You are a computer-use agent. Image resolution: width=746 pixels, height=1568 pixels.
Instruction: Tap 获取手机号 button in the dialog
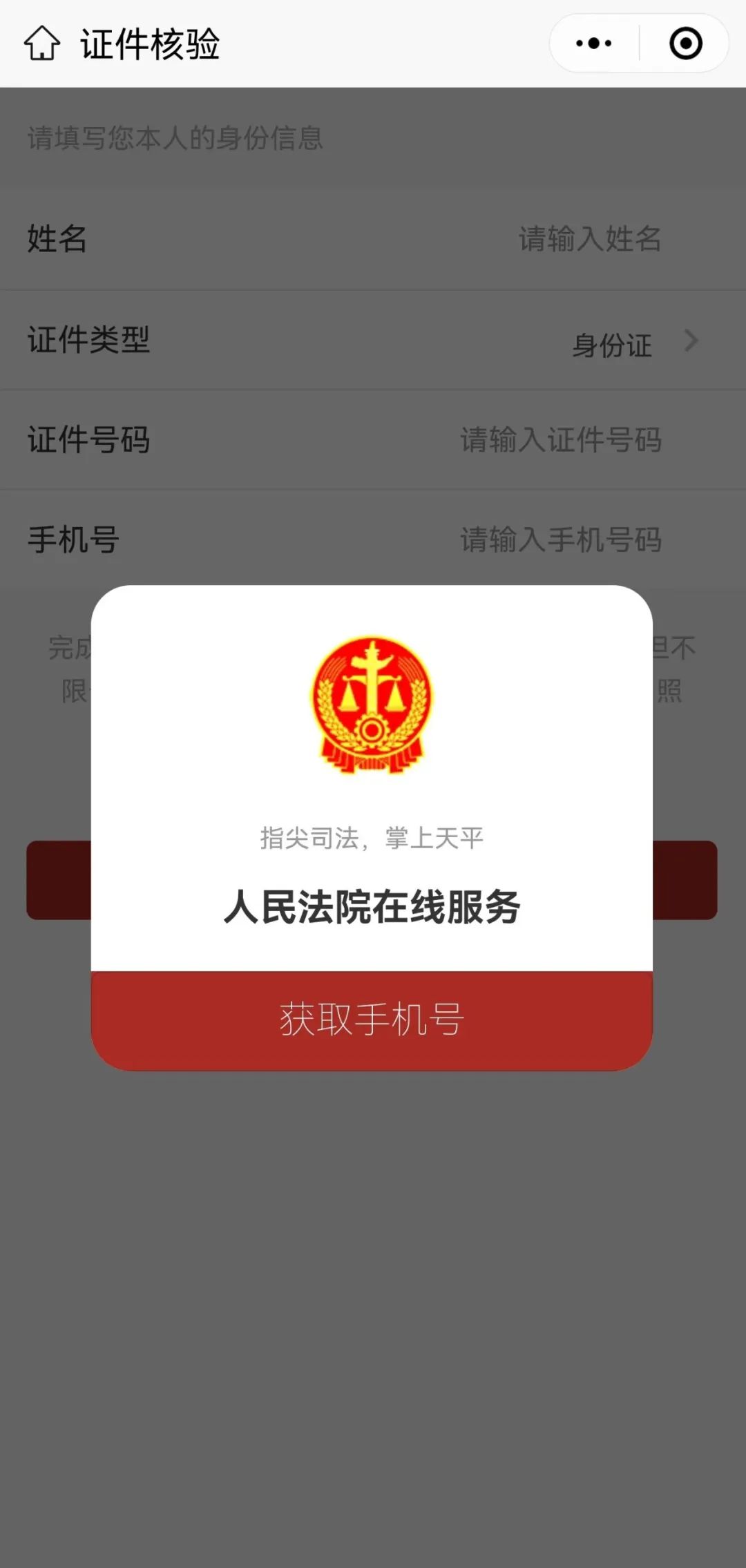pos(372,1020)
